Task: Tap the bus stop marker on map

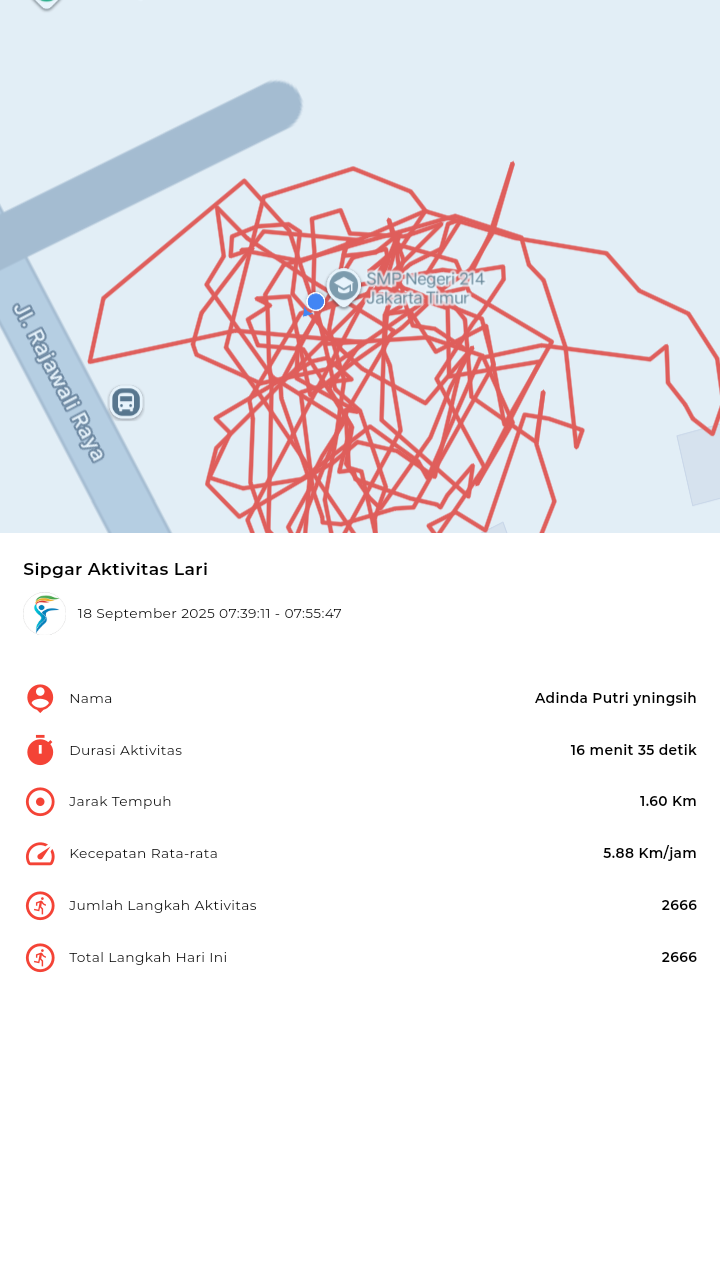Action: pos(126,402)
